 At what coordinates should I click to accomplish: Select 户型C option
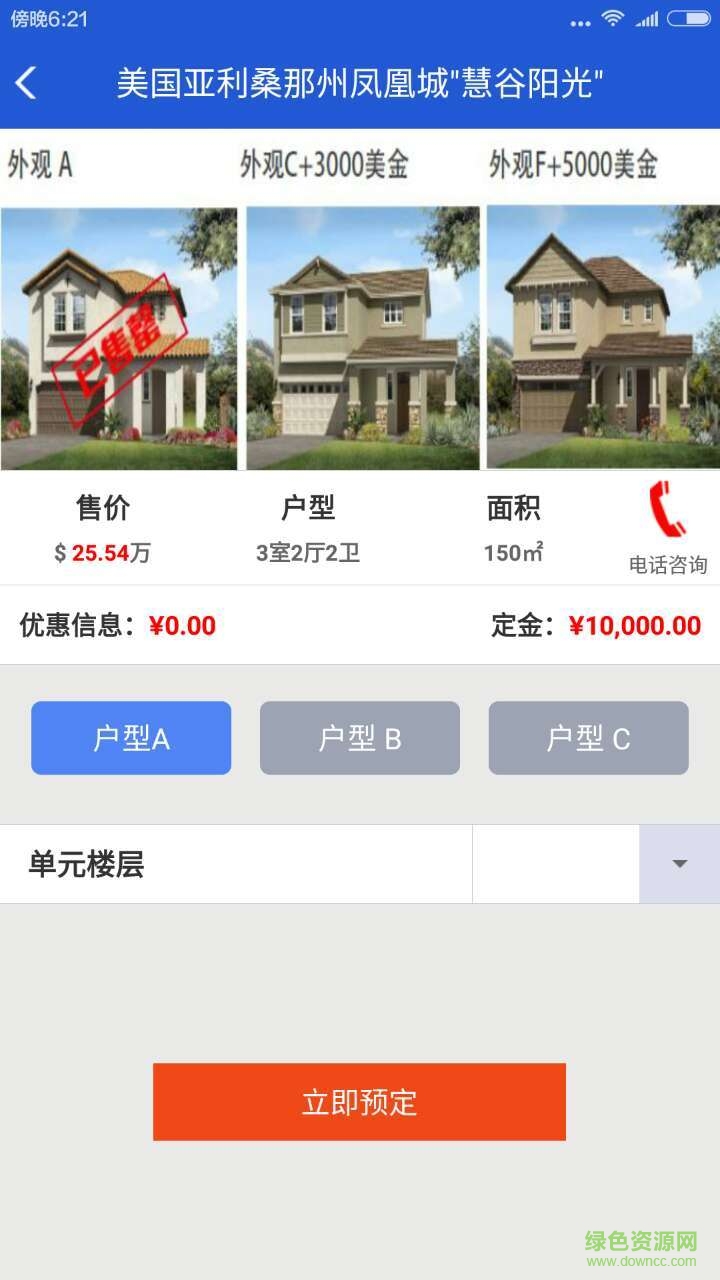(588, 738)
